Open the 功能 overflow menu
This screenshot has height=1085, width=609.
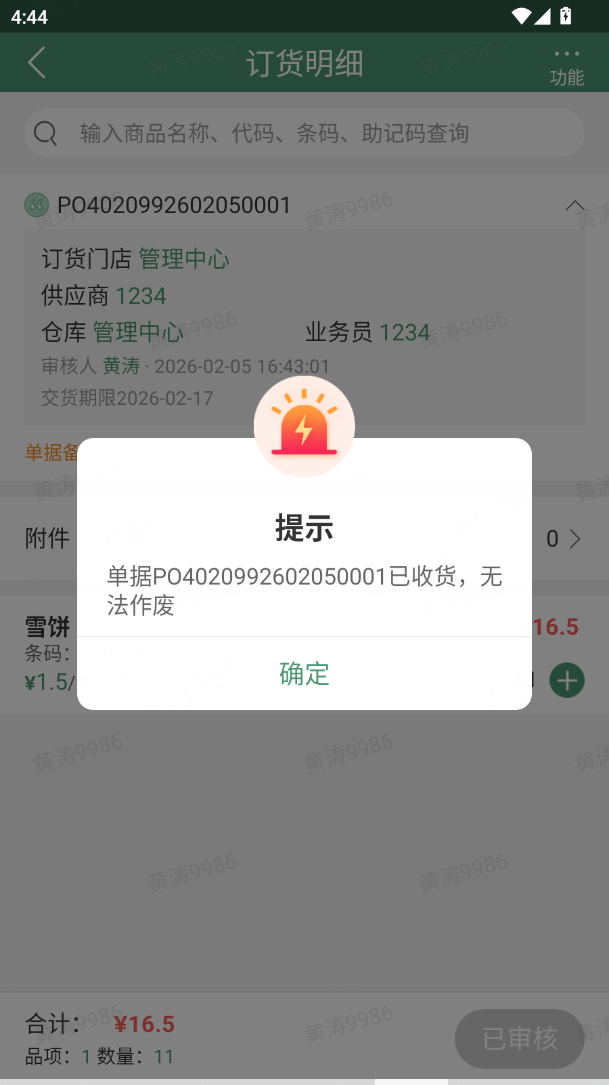tap(566, 66)
